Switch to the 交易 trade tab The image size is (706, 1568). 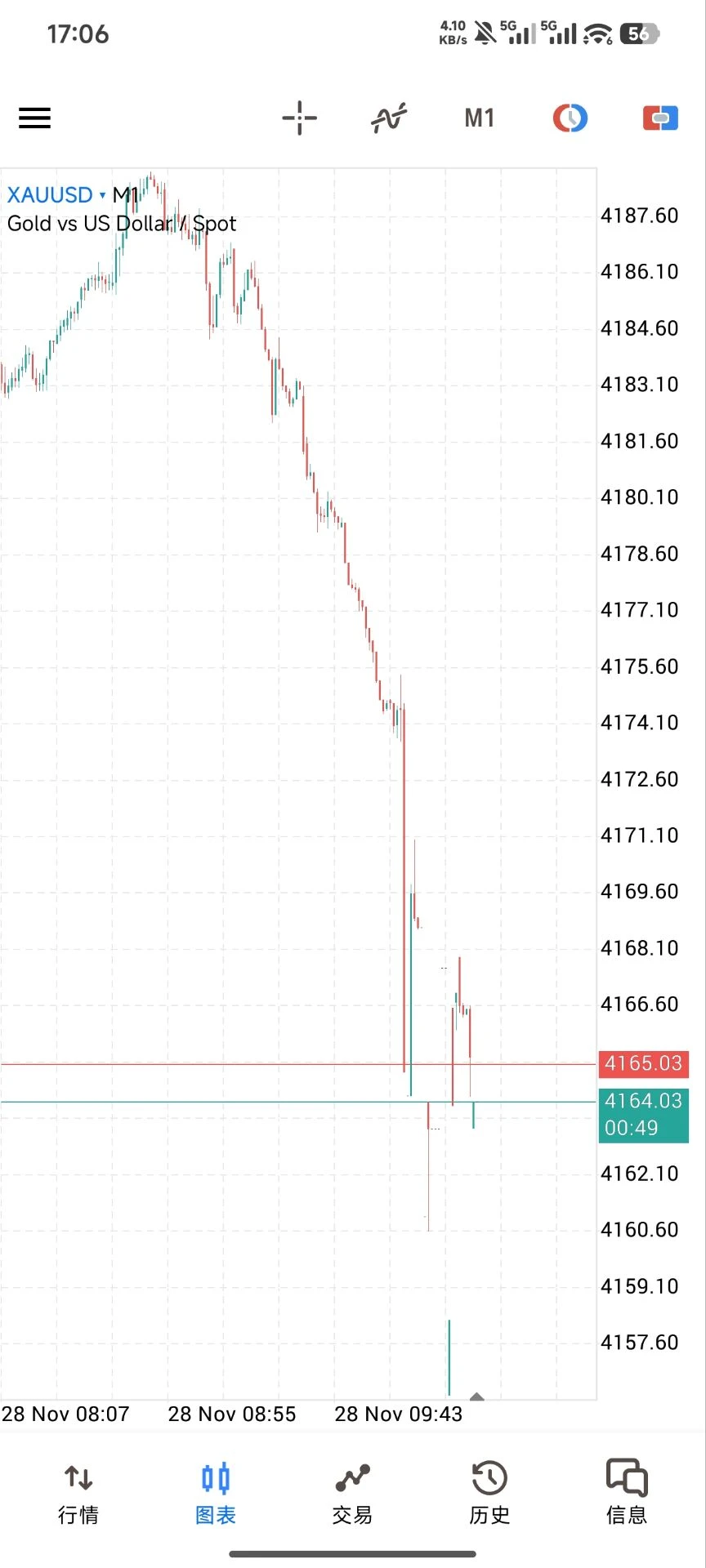pos(352,1494)
